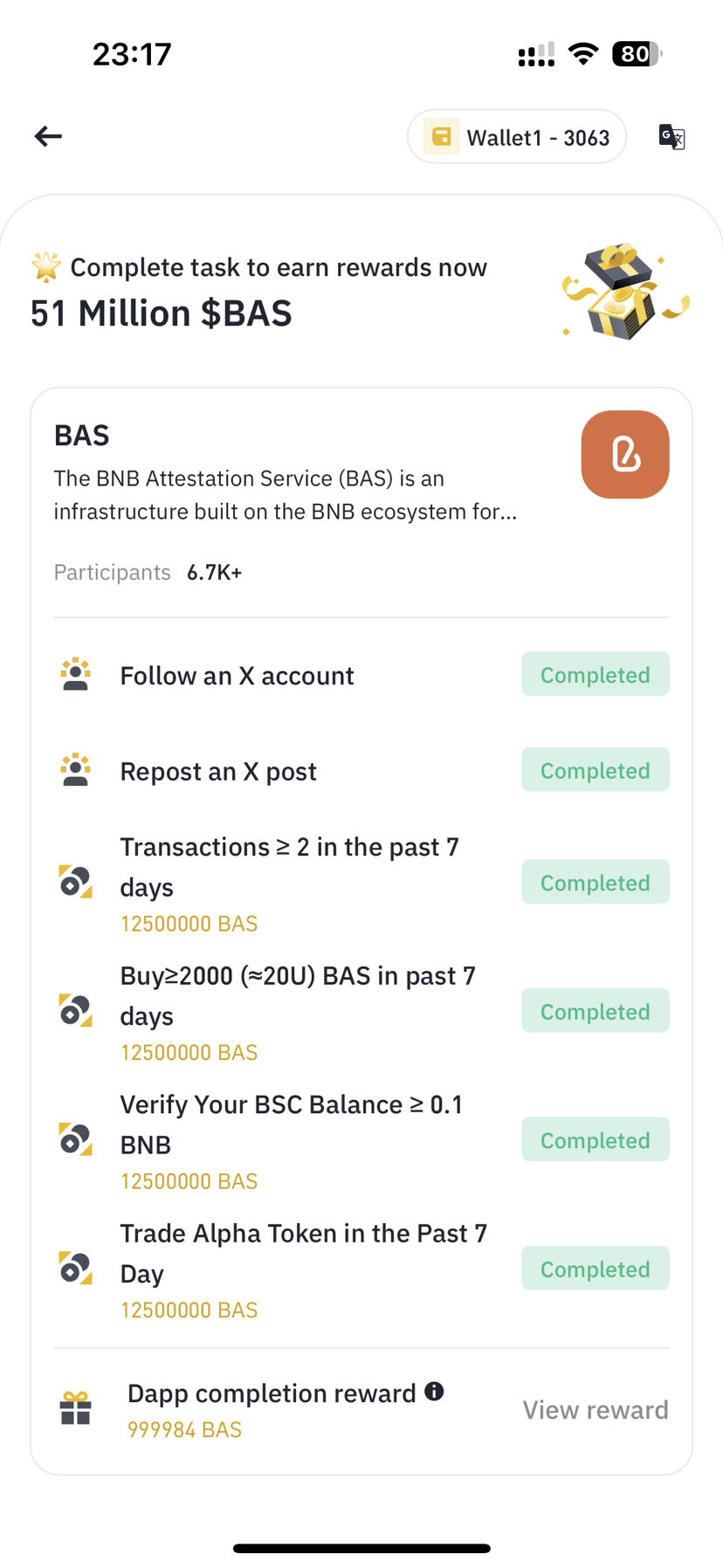Open the Buy≥2000 BAS task row

pyautogui.click(x=361, y=1012)
